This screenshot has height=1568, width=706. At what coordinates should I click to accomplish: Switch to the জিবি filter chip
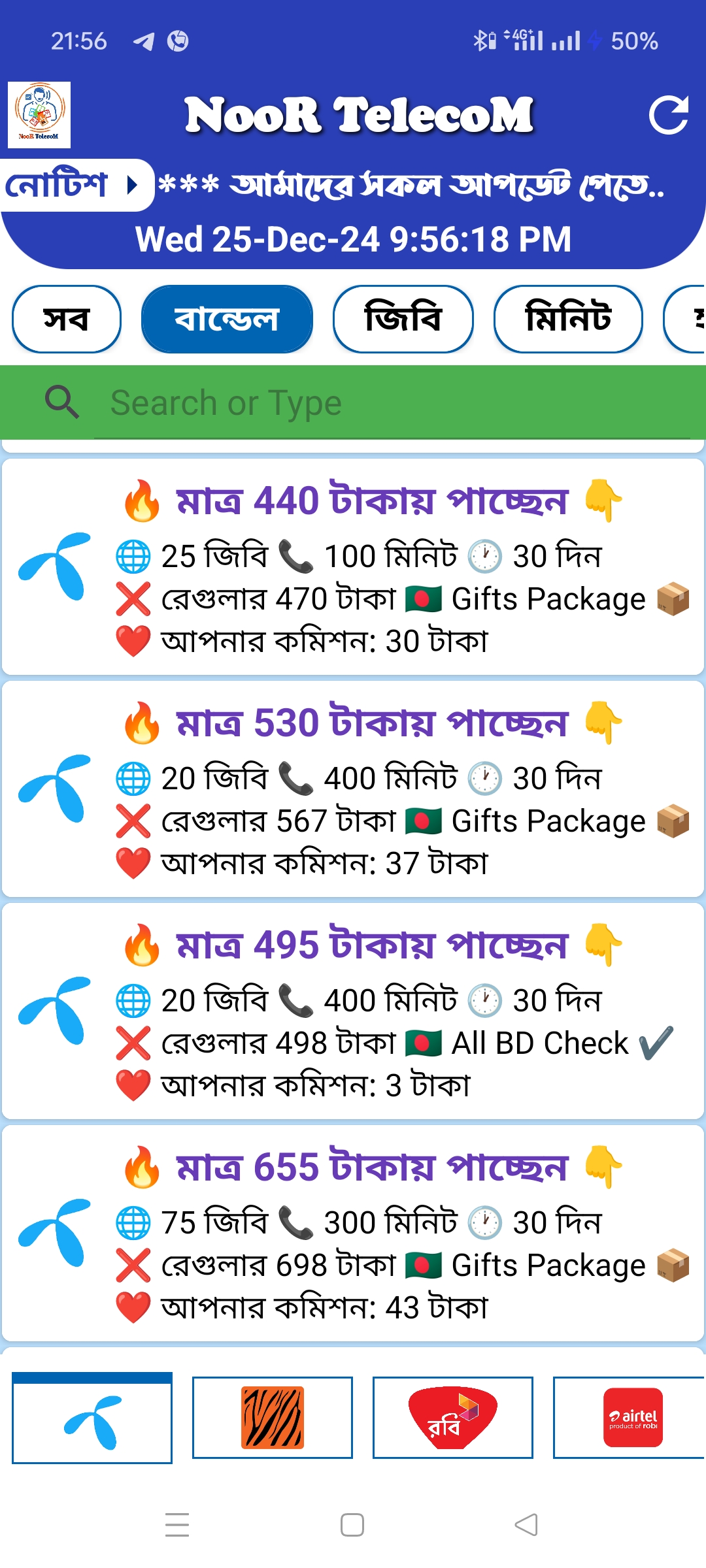pos(403,319)
